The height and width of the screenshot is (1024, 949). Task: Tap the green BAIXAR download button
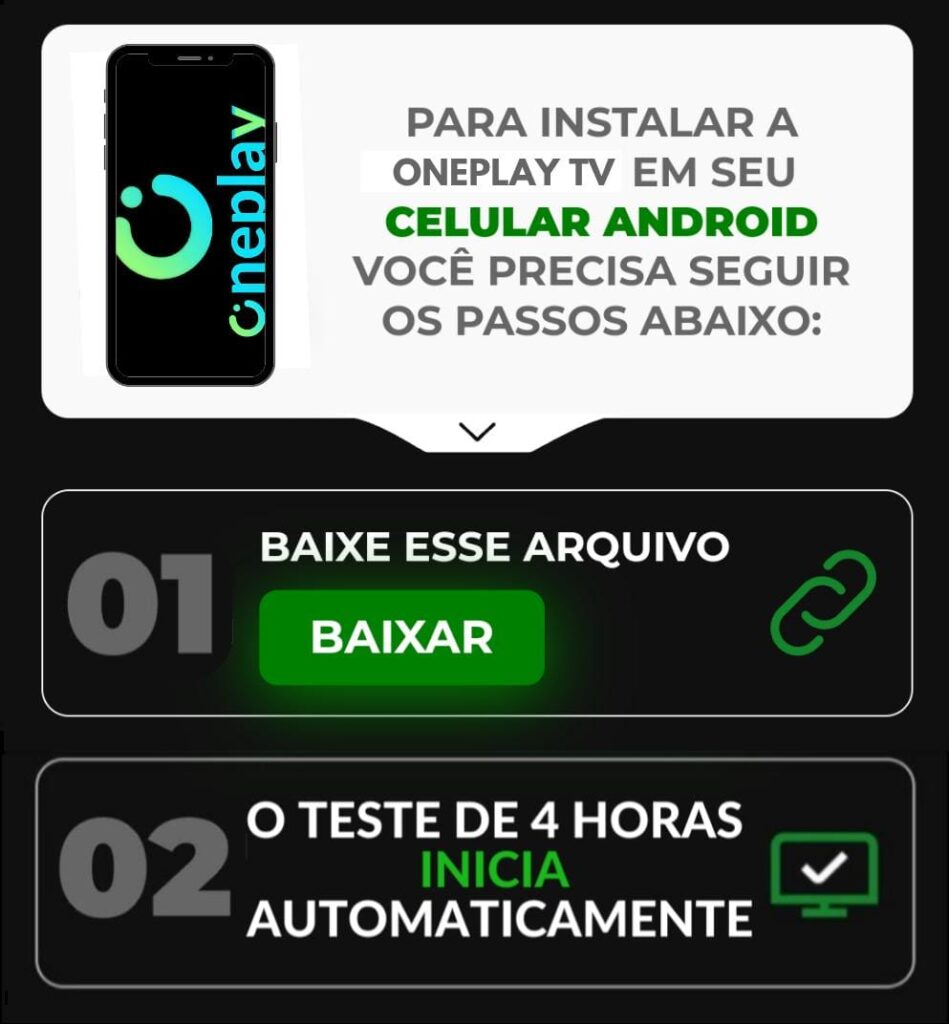click(x=402, y=637)
